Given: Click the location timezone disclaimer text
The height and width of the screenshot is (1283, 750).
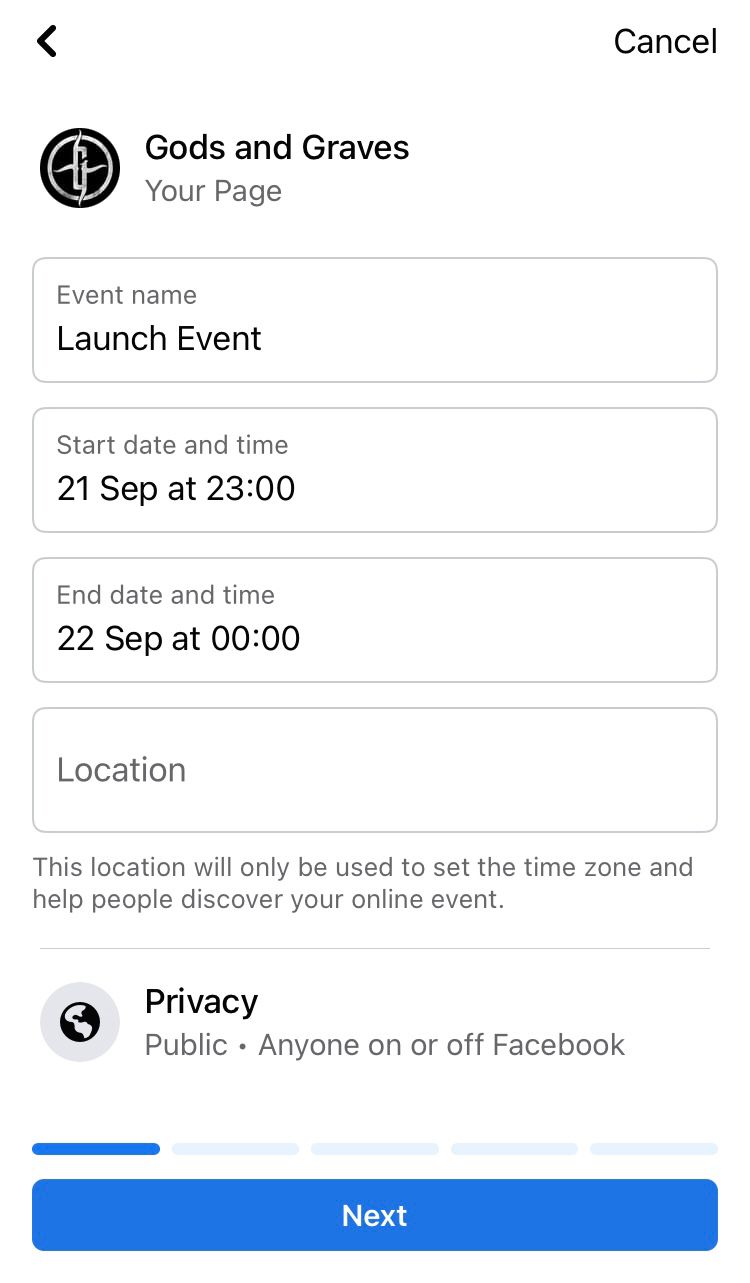Looking at the screenshot, I should pos(364,883).
